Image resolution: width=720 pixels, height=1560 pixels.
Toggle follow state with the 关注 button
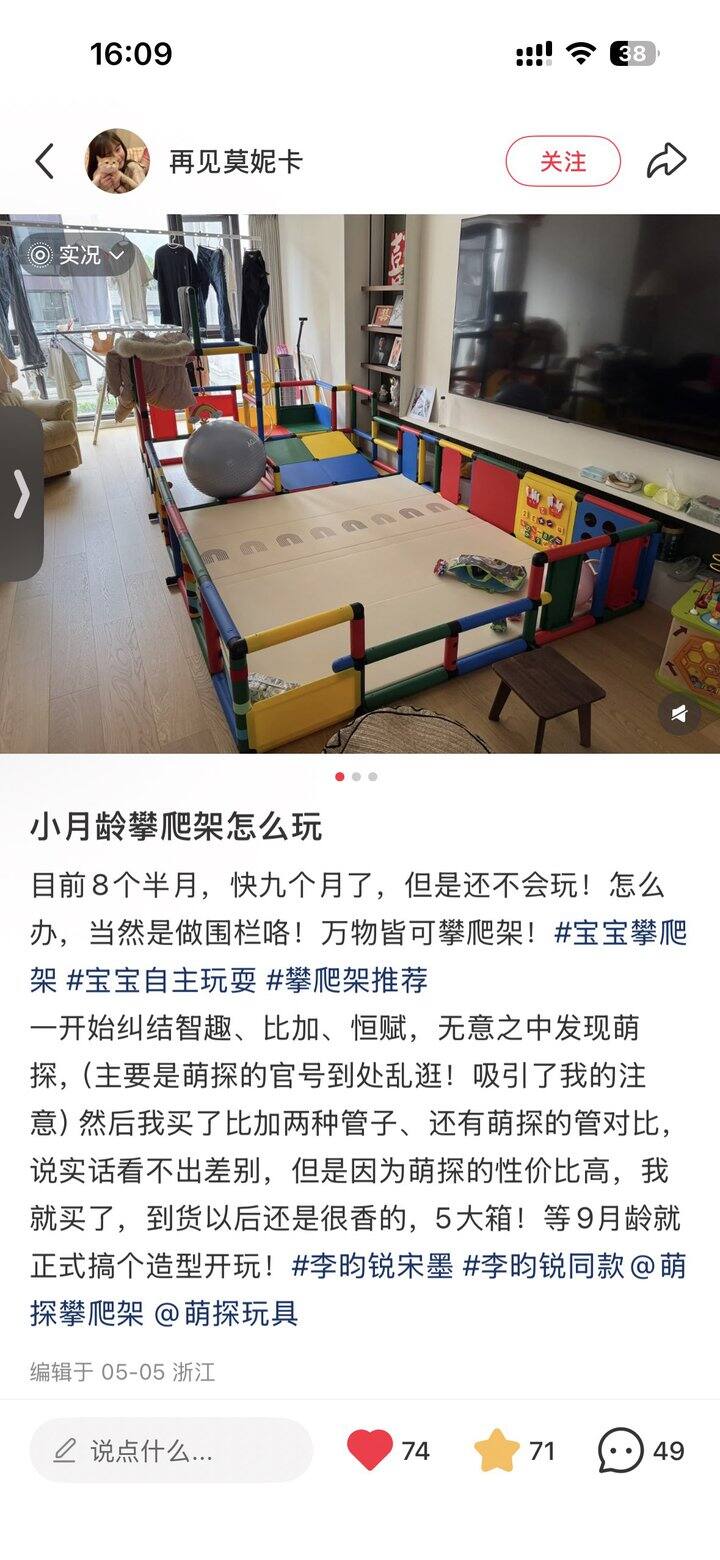coord(564,161)
